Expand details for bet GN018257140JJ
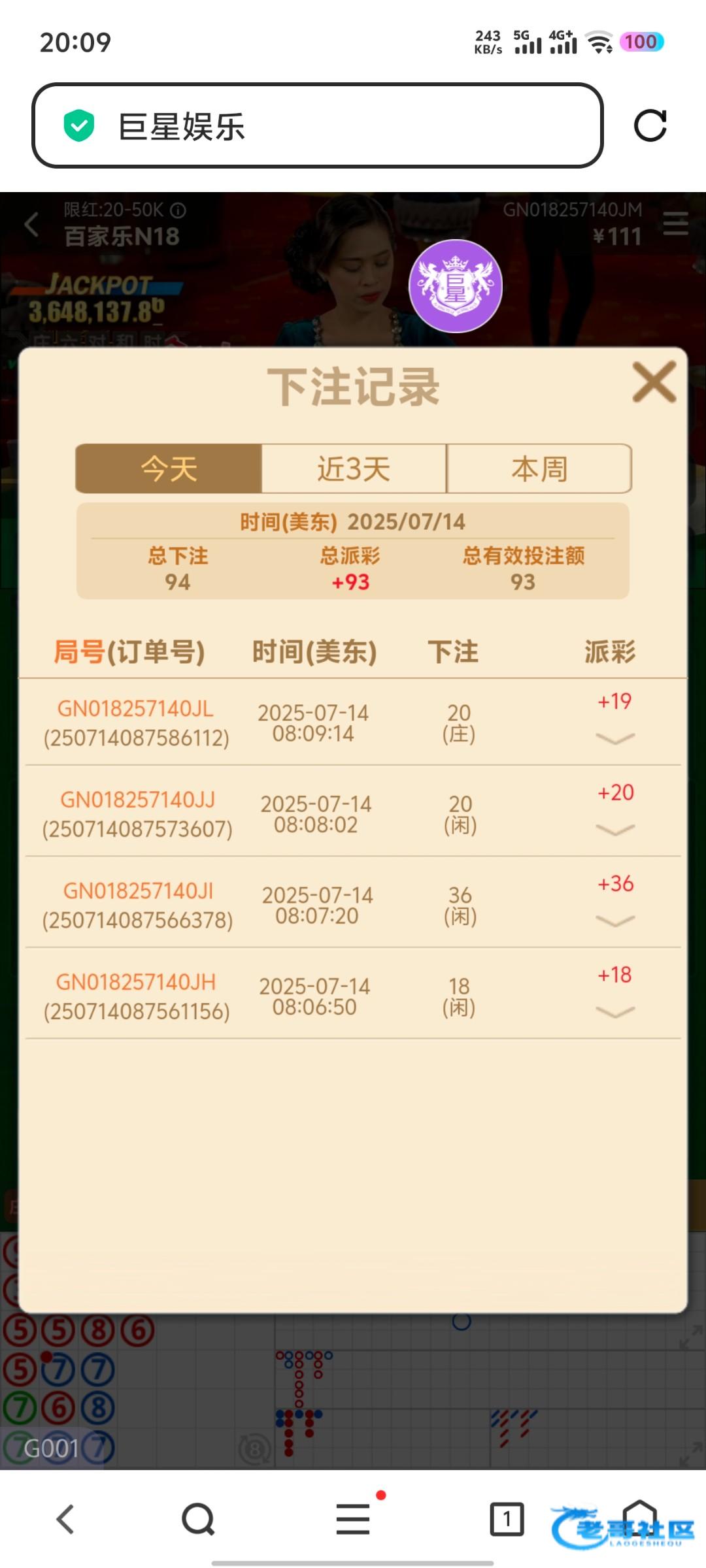 [615, 830]
